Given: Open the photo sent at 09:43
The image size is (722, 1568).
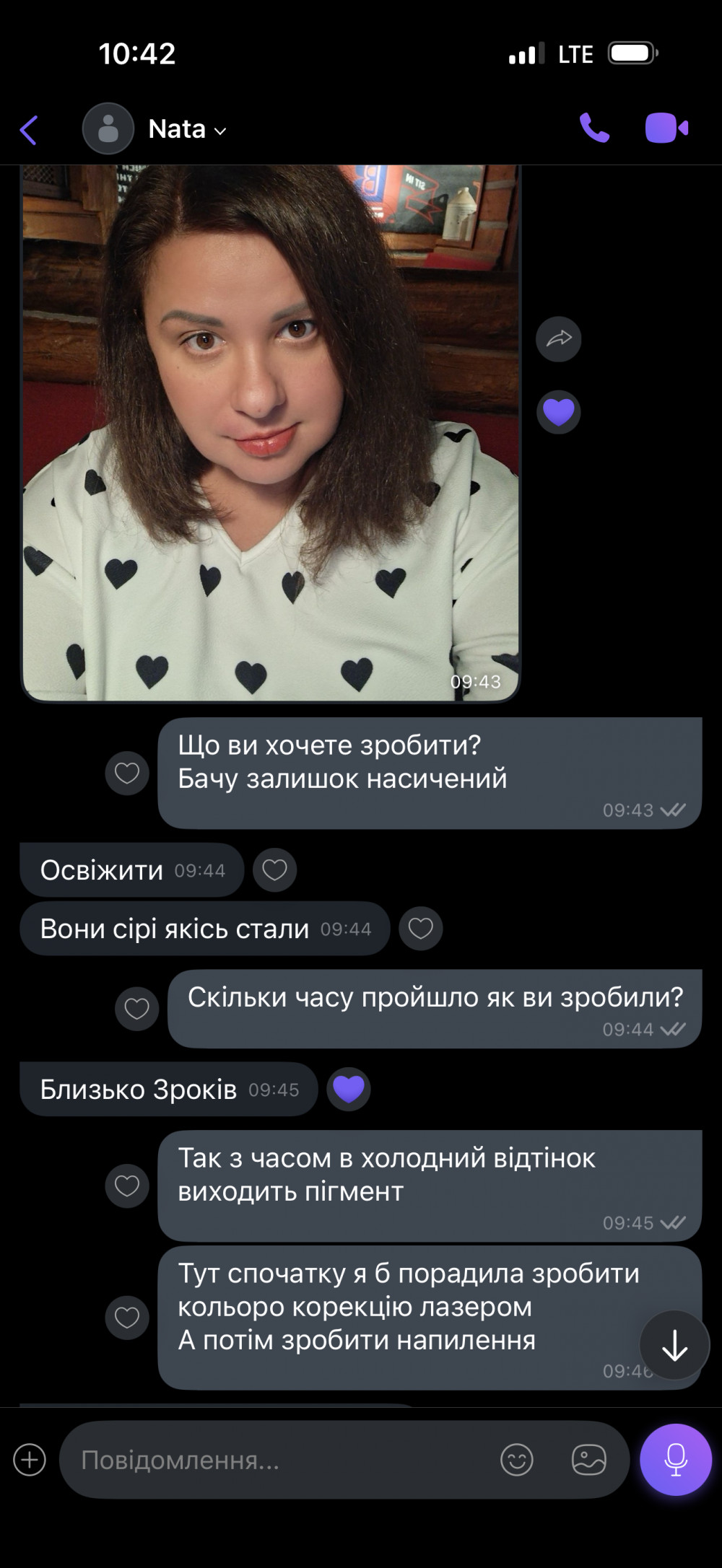Looking at the screenshot, I should tap(271, 433).
